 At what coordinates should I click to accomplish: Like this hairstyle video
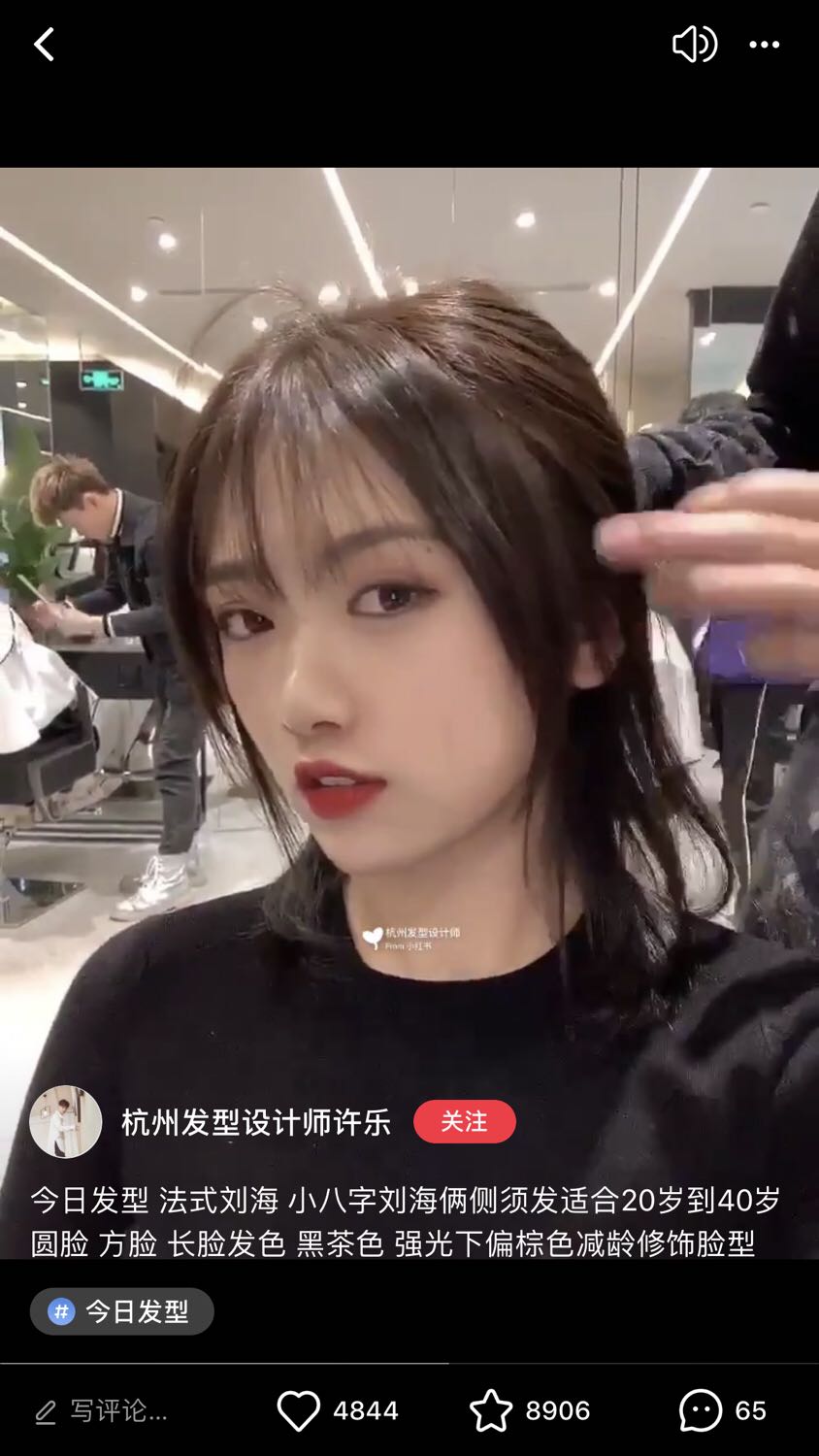tap(299, 1410)
